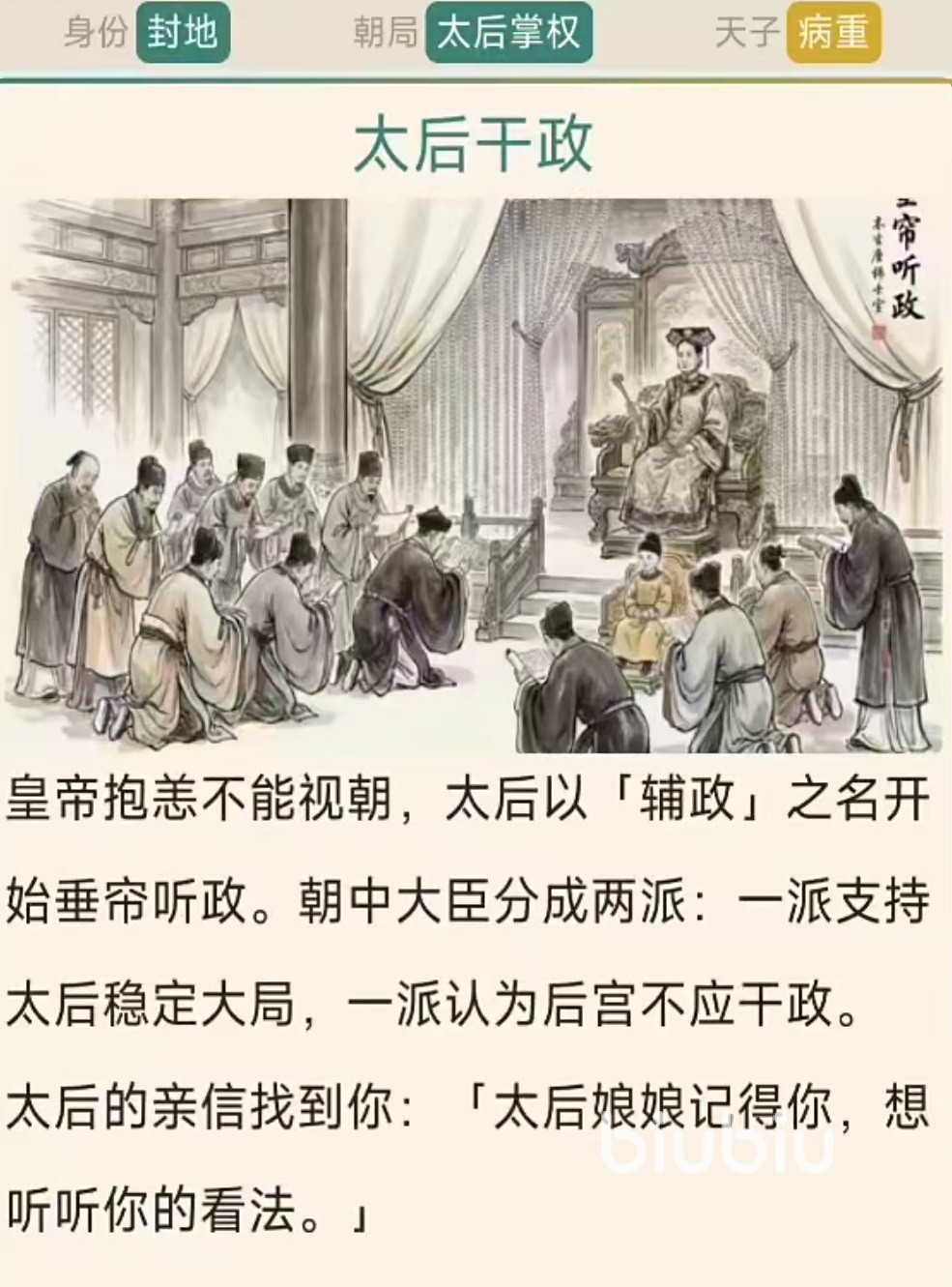952x1287 pixels.
Task: Tap the 病重 emperor status chip
Action: point(832,32)
